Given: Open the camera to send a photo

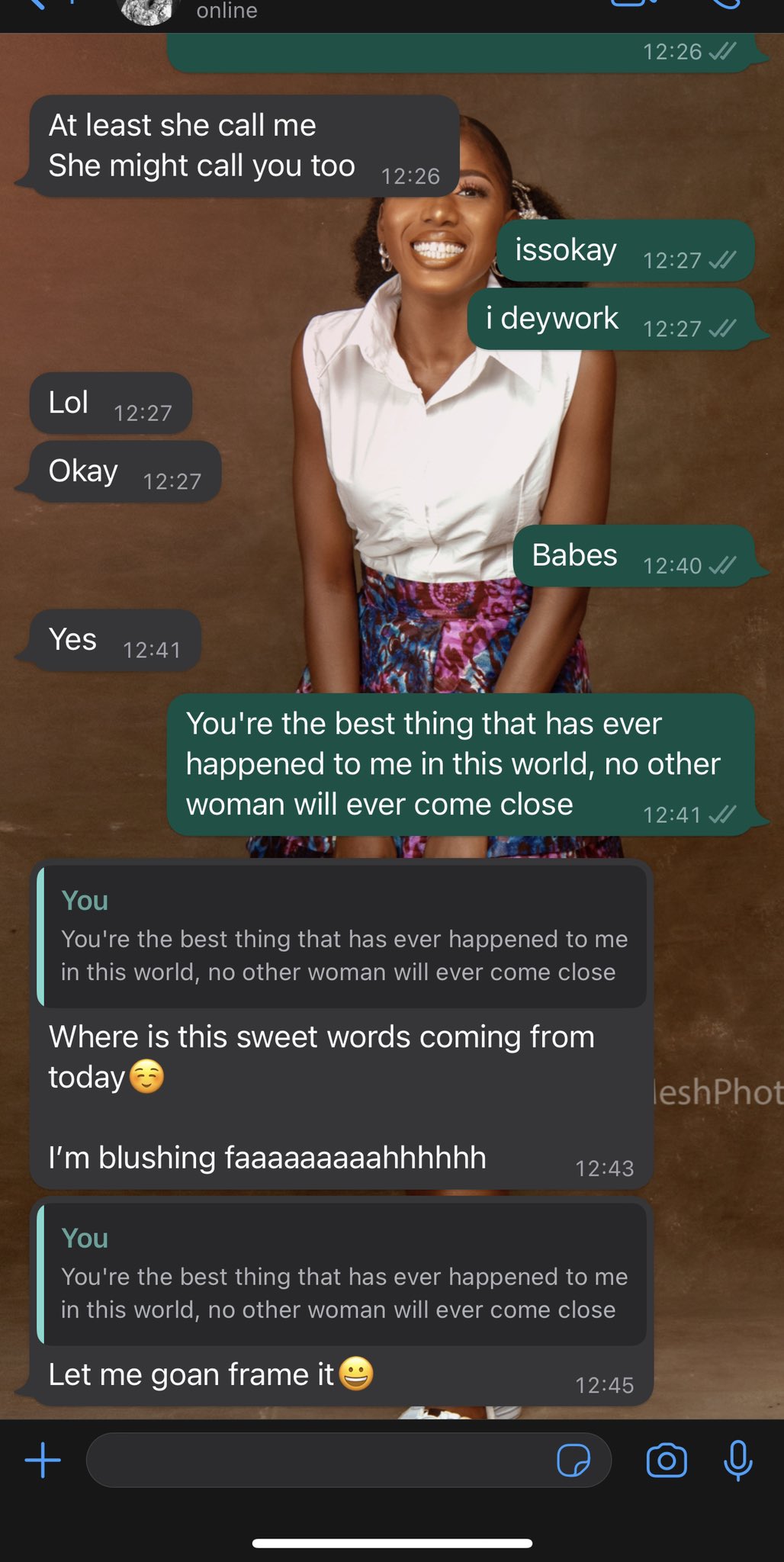Looking at the screenshot, I should coord(667,1461).
